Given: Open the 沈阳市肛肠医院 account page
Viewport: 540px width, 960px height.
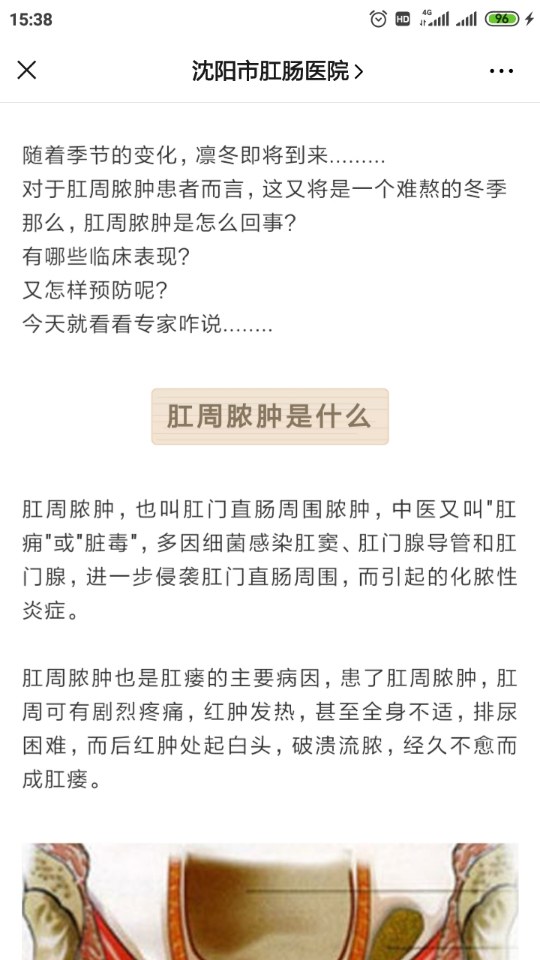Looking at the screenshot, I should [277, 71].
